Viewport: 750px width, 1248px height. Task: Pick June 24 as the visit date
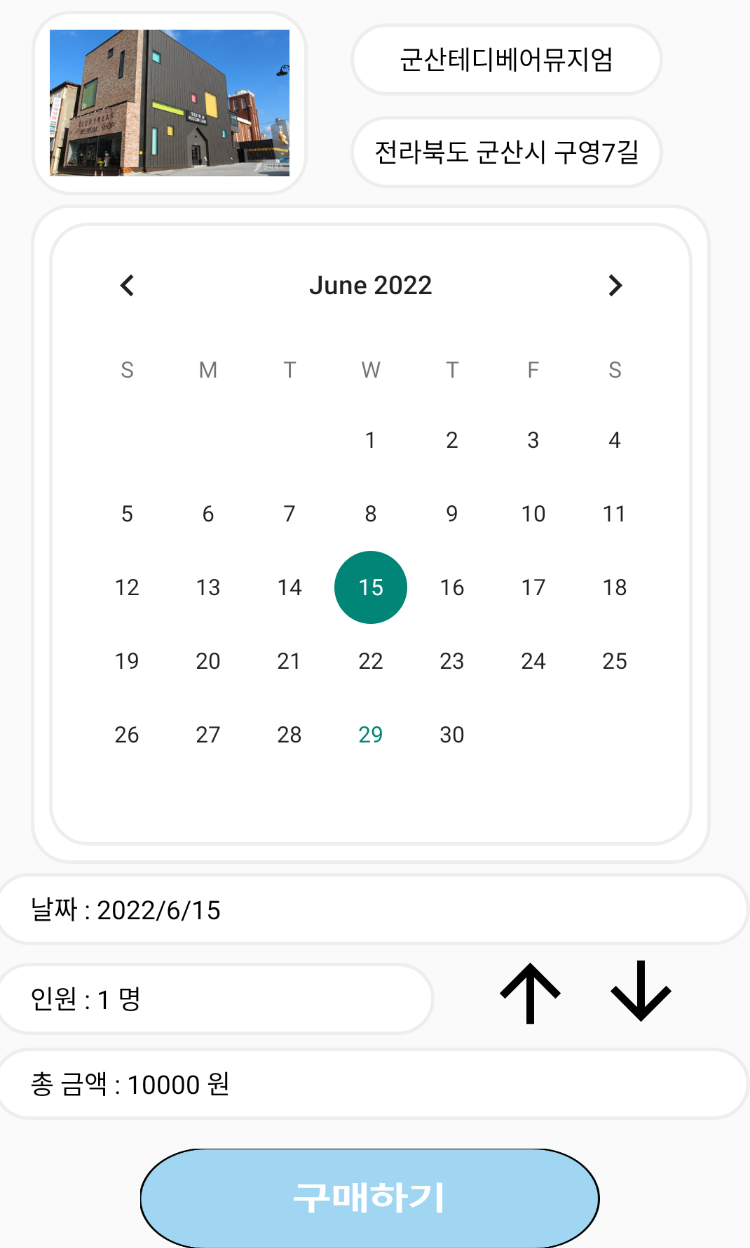[x=533, y=660]
